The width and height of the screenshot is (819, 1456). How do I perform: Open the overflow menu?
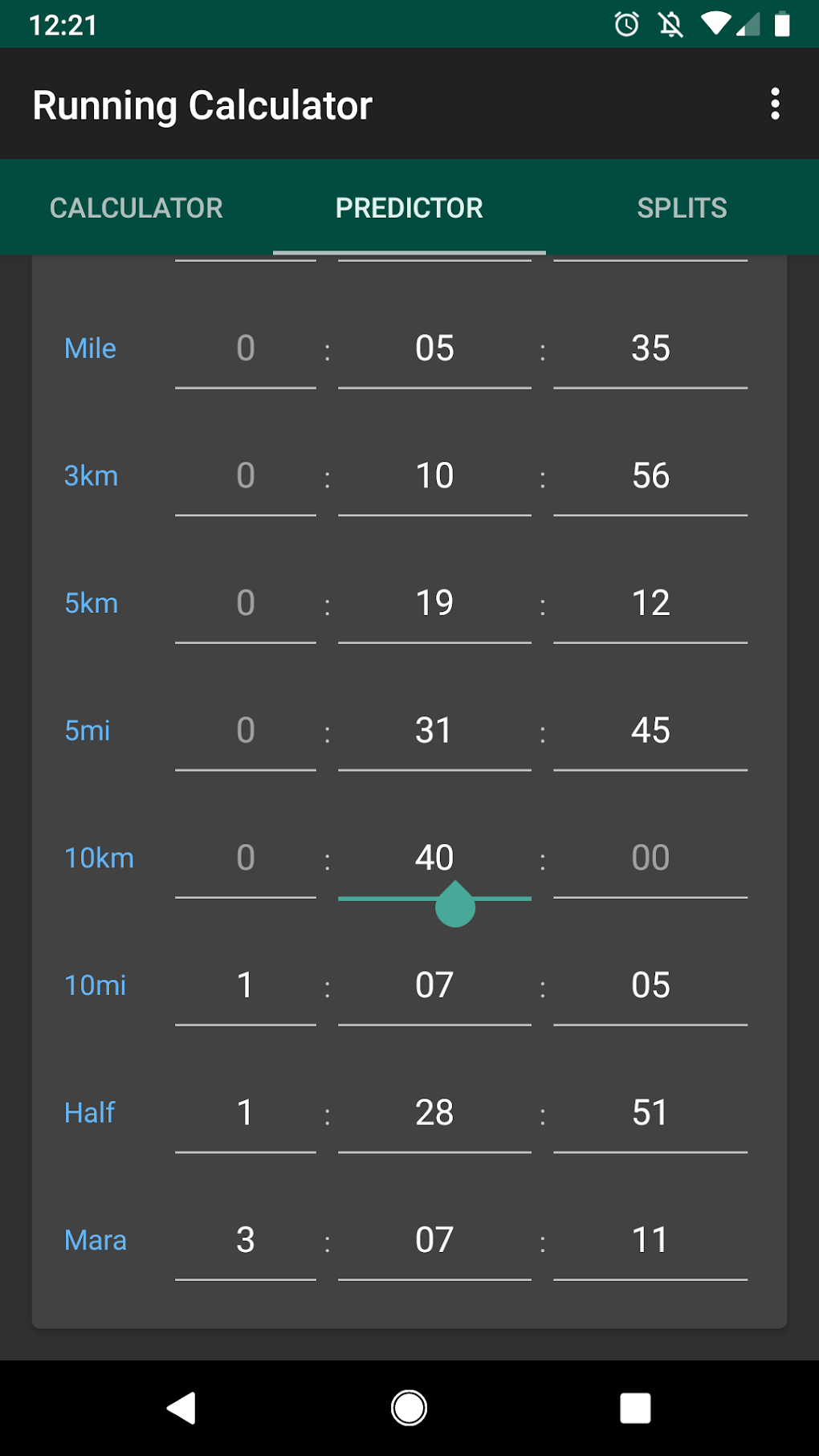[775, 104]
